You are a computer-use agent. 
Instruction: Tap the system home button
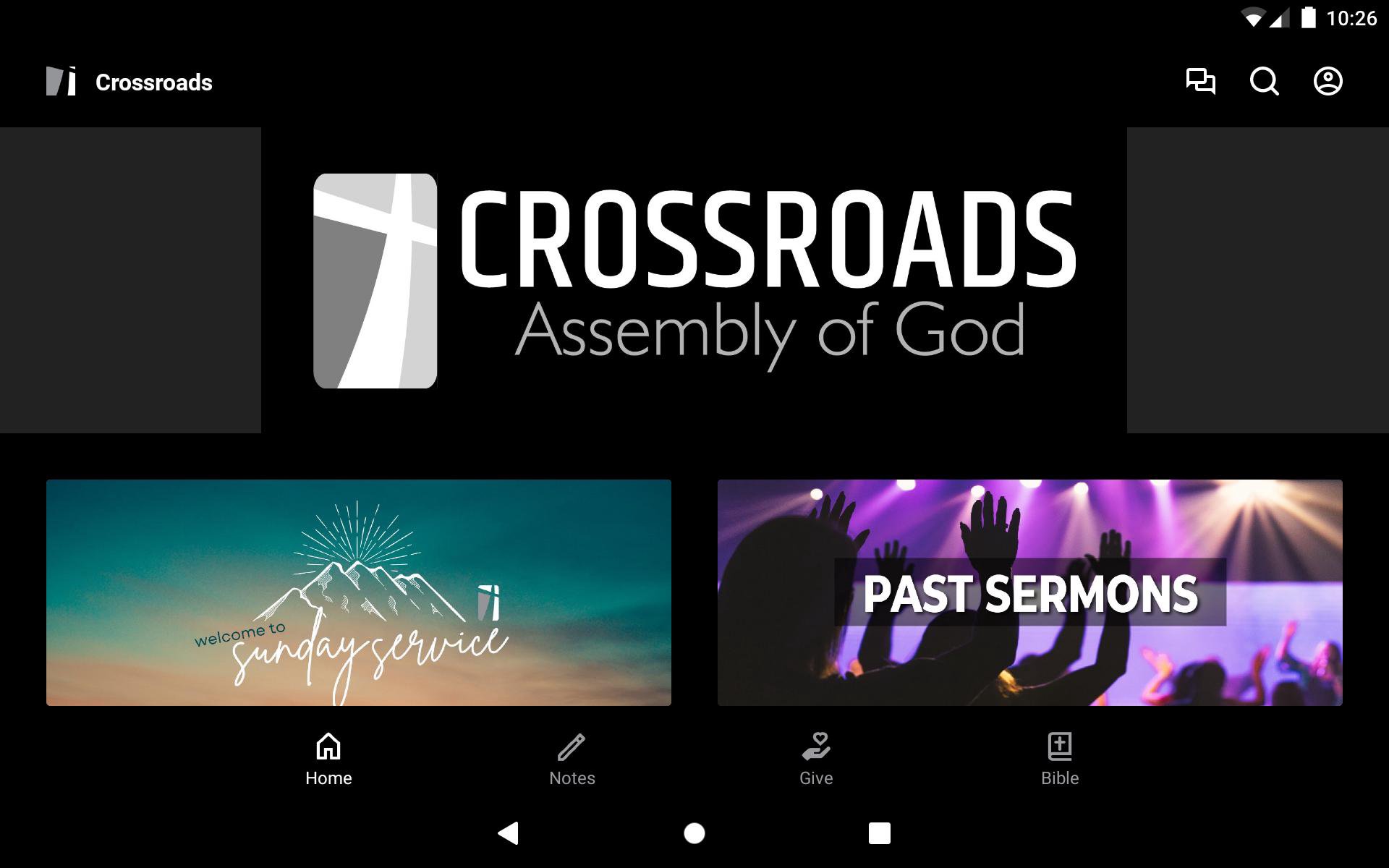pos(694,833)
